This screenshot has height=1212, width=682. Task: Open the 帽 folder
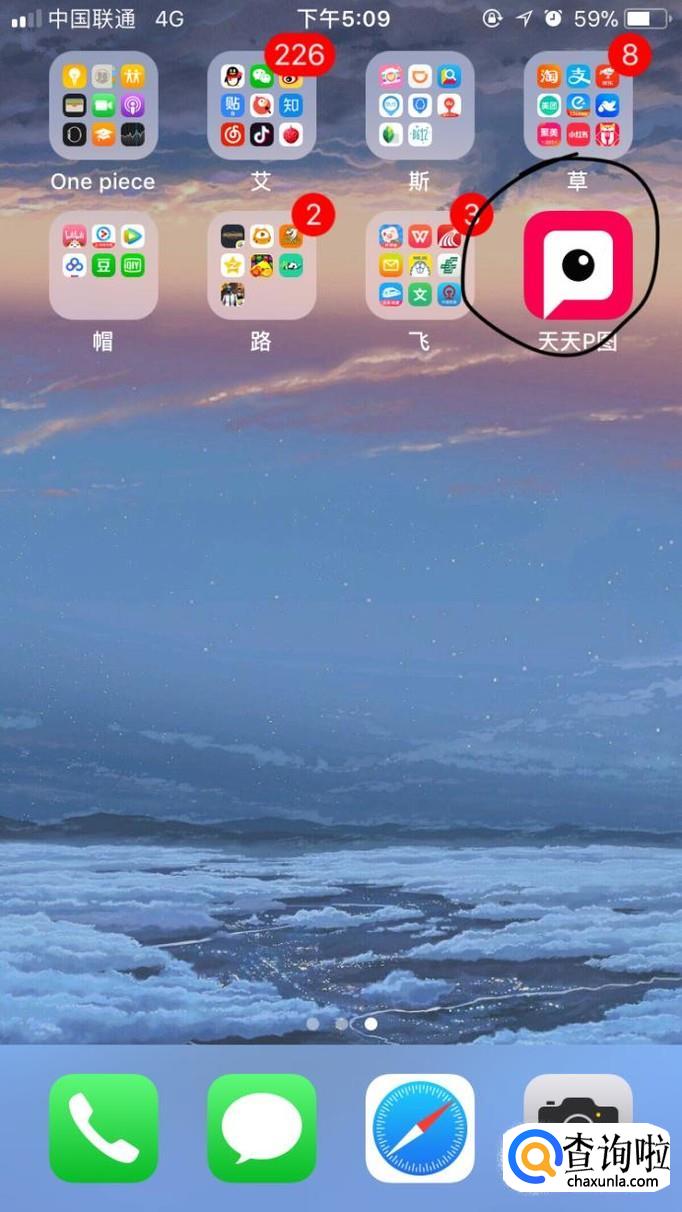[x=103, y=265]
